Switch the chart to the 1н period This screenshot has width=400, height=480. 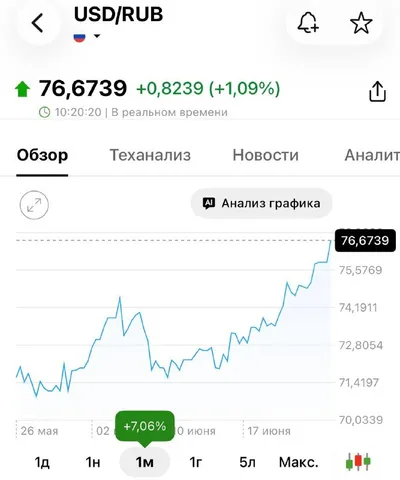(93, 462)
